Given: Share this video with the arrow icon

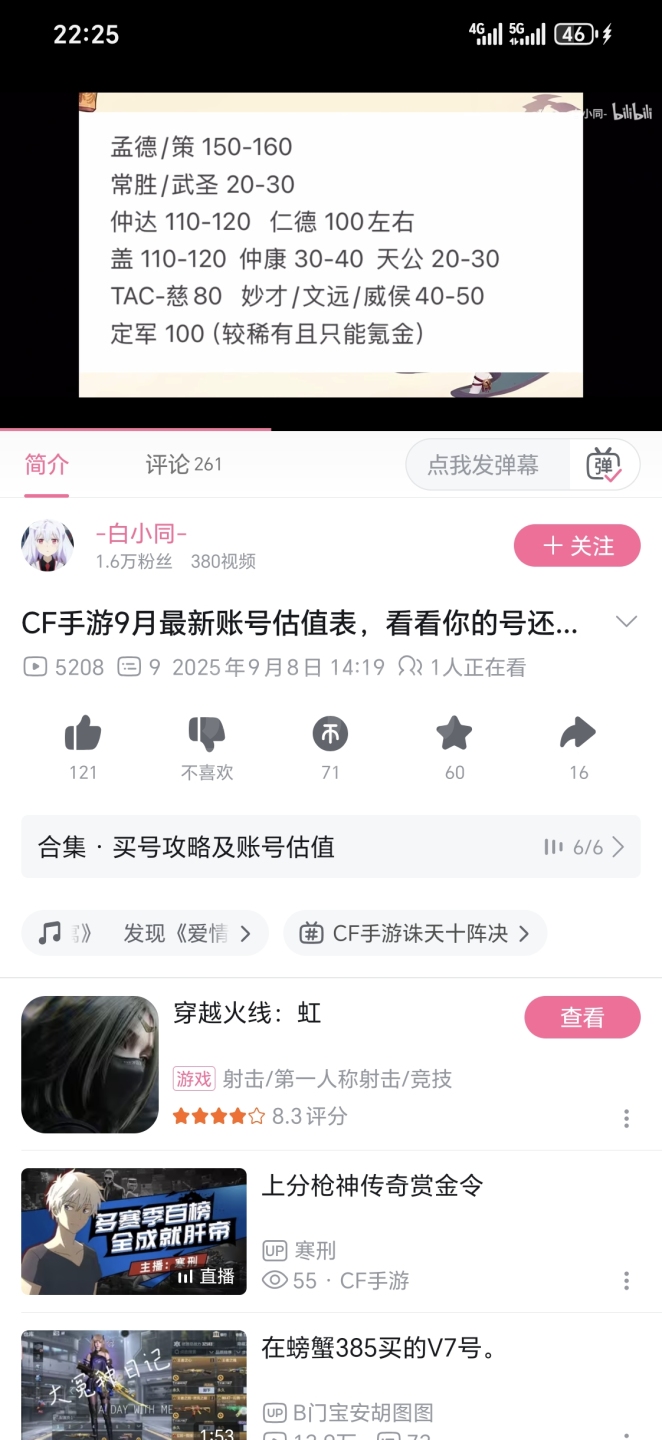Looking at the screenshot, I should coord(578,735).
